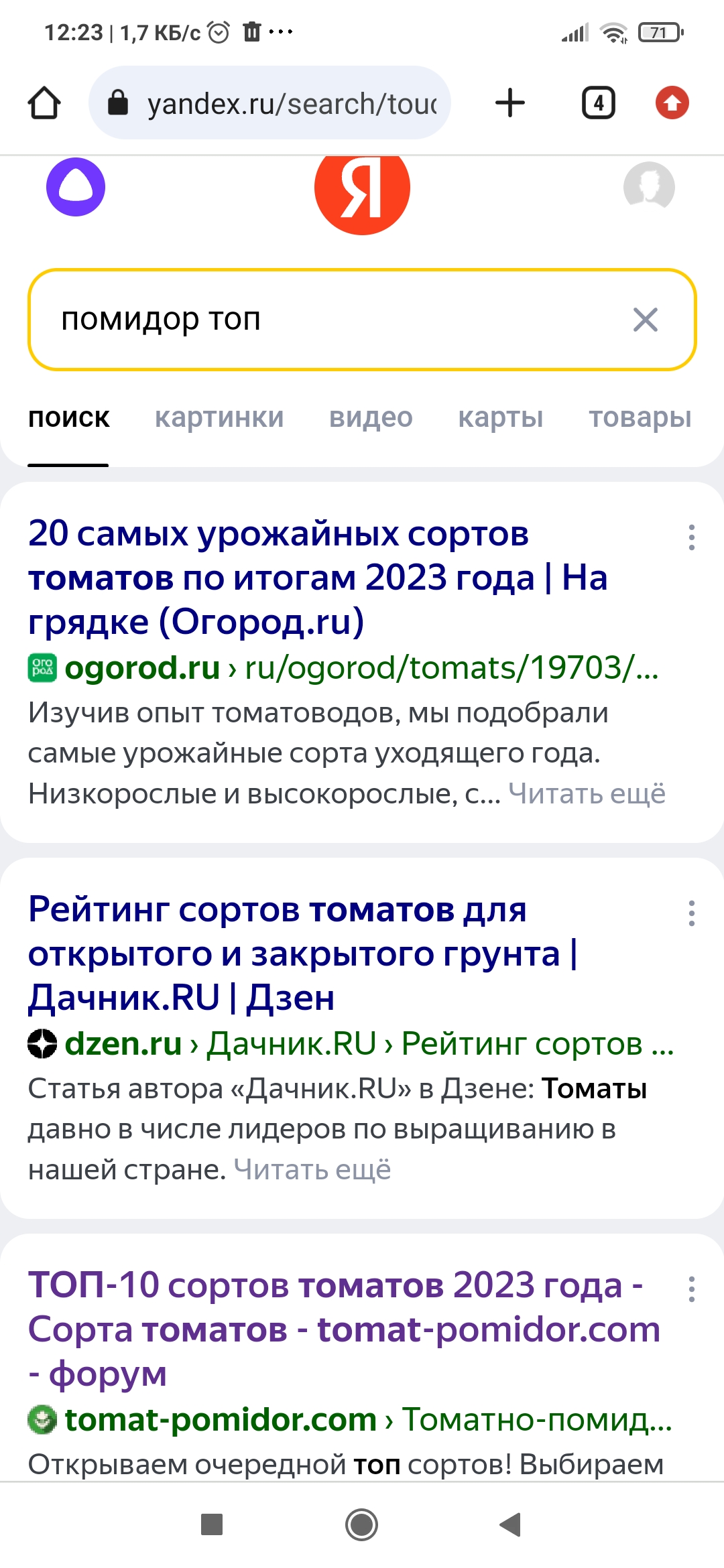Viewport: 724px width, 1568px height.
Task: Go back using the system back button
Action: [x=511, y=1524]
